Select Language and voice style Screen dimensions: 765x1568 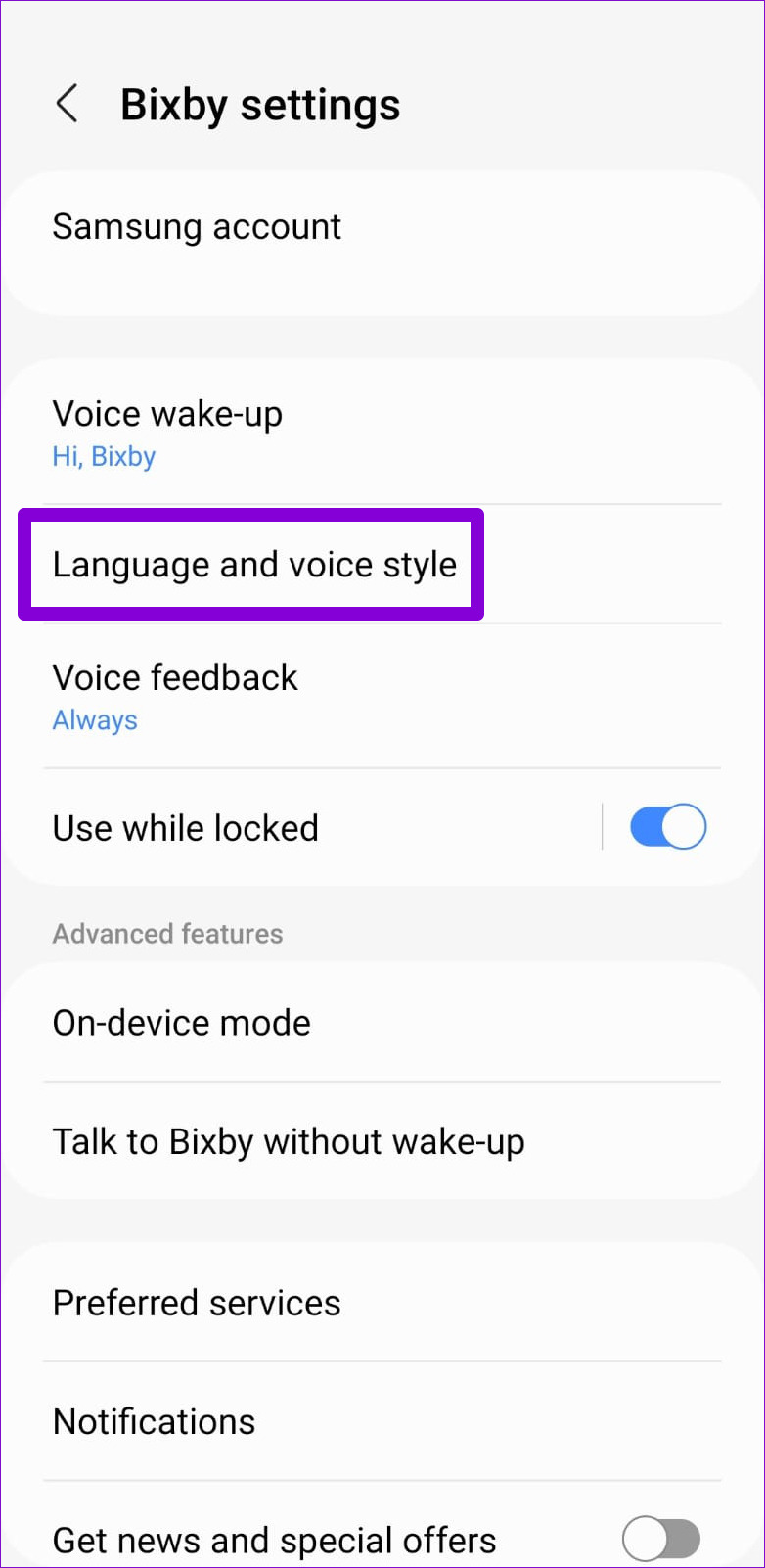pyautogui.click(x=254, y=565)
